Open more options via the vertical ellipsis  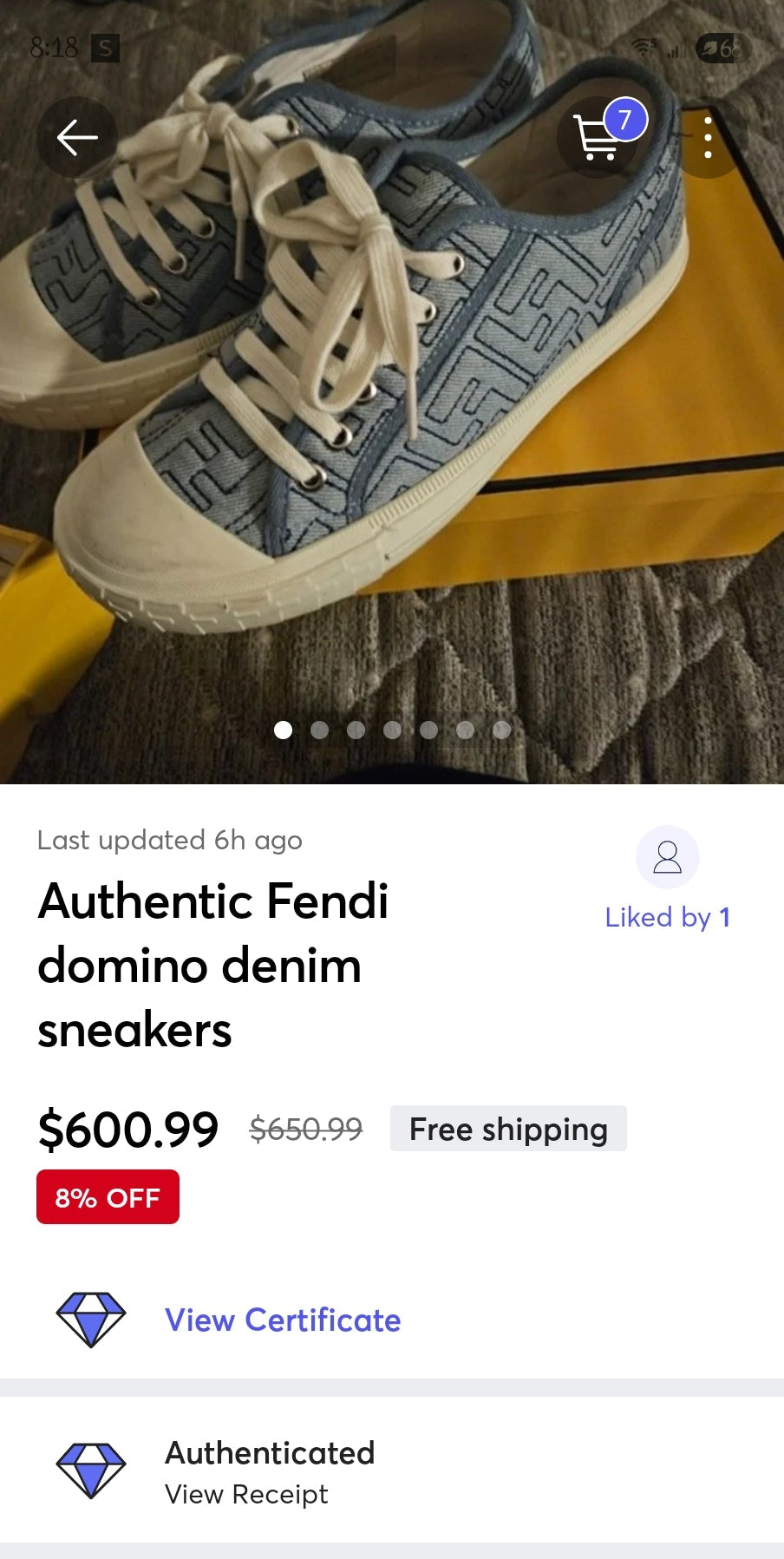pyautogui.click(x=708, y=137)
